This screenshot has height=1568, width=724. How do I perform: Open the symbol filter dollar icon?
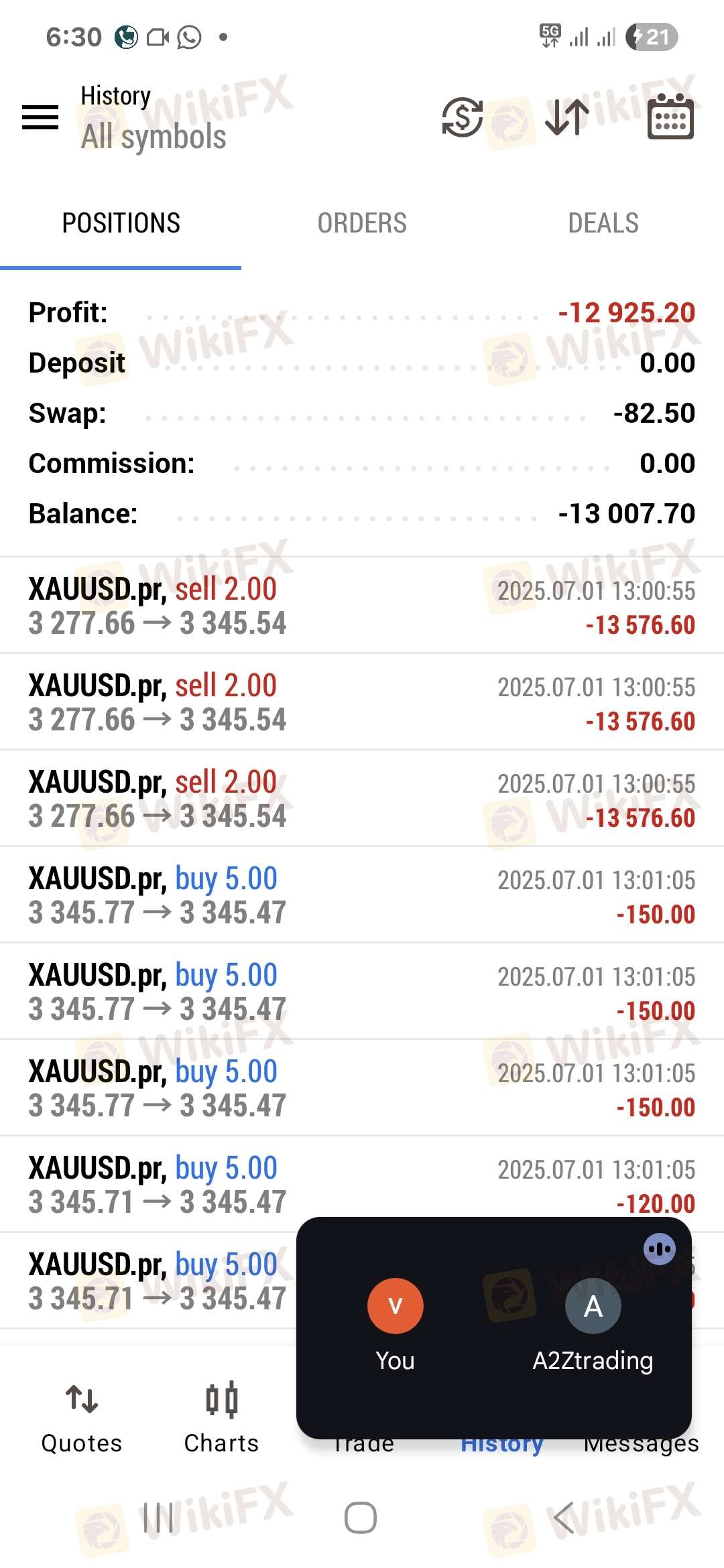[x=463, y=117]
